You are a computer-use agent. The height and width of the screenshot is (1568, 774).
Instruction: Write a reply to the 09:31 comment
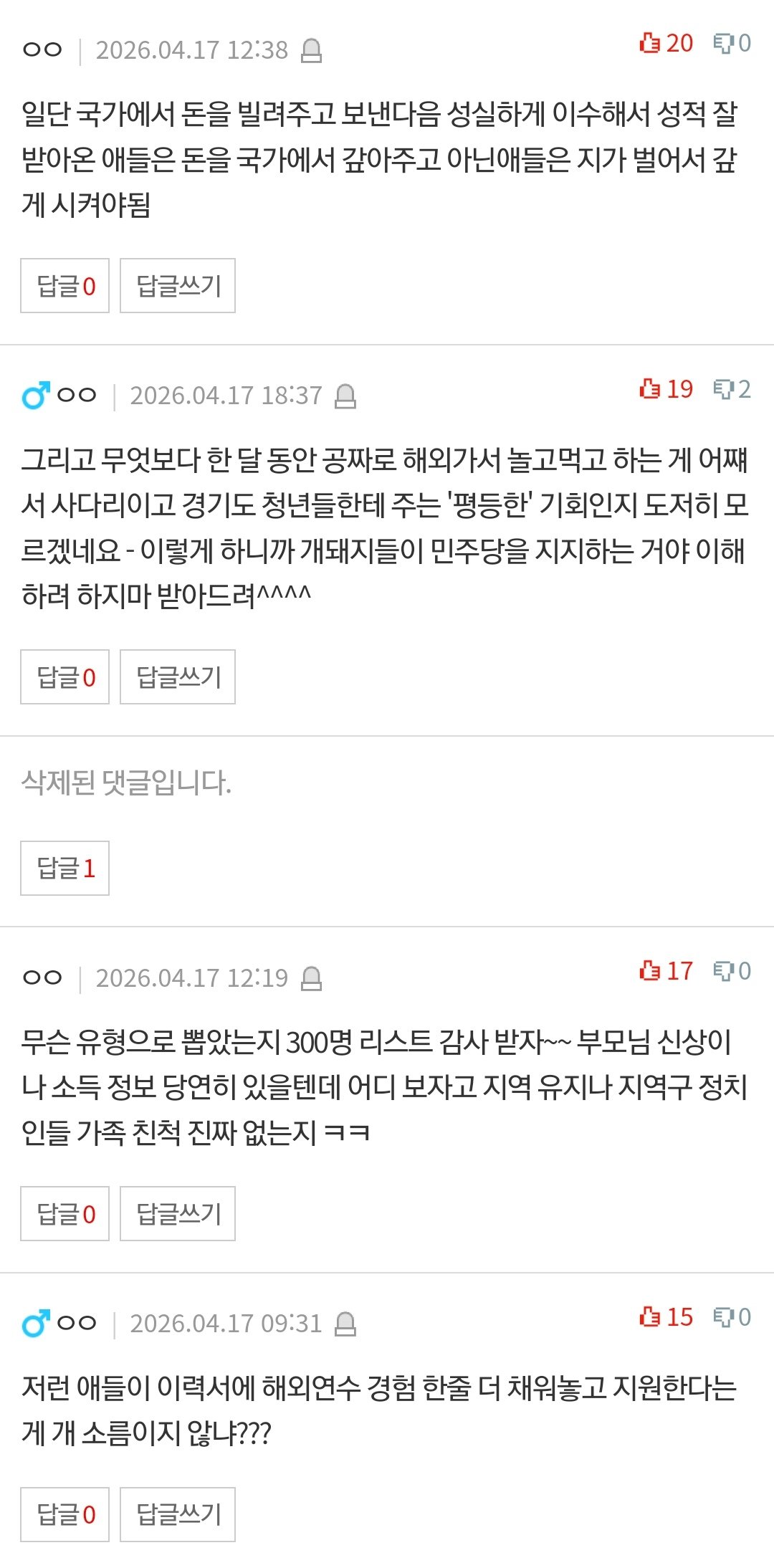[x=178, y=1515]
